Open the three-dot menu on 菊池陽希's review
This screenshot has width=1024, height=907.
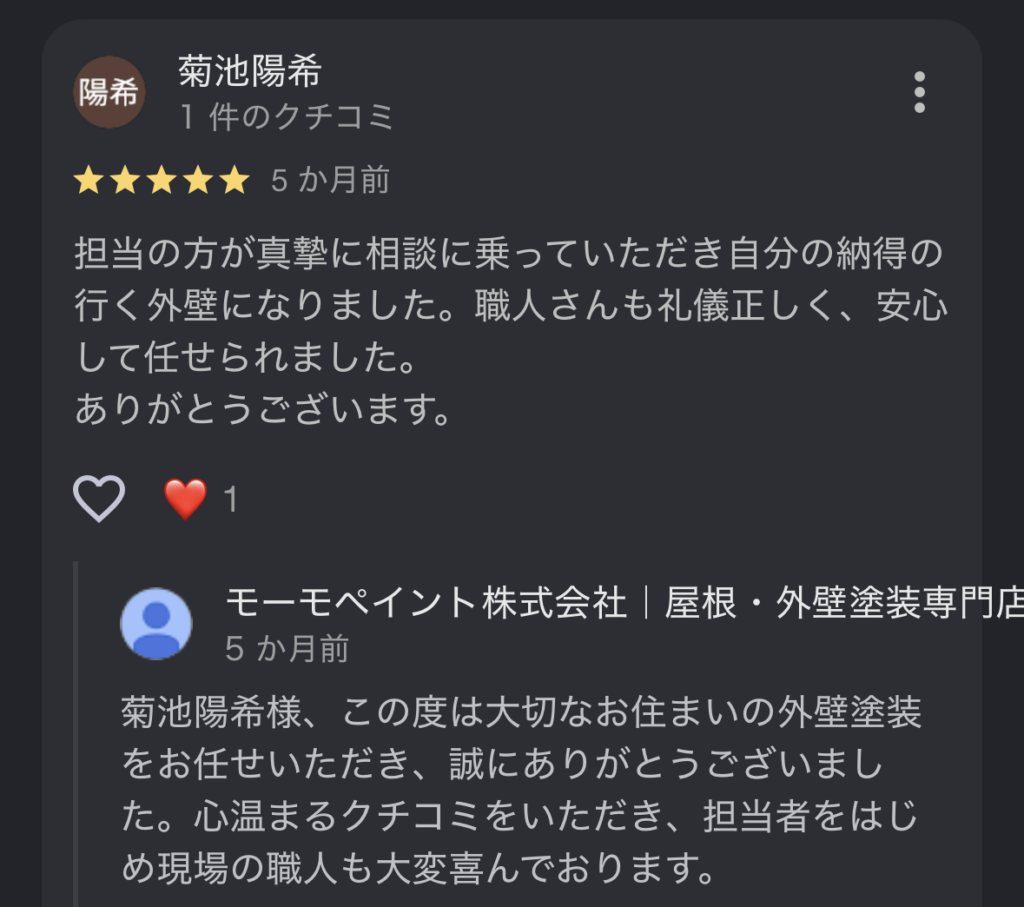pyautogui.click(x=919, y=92)
